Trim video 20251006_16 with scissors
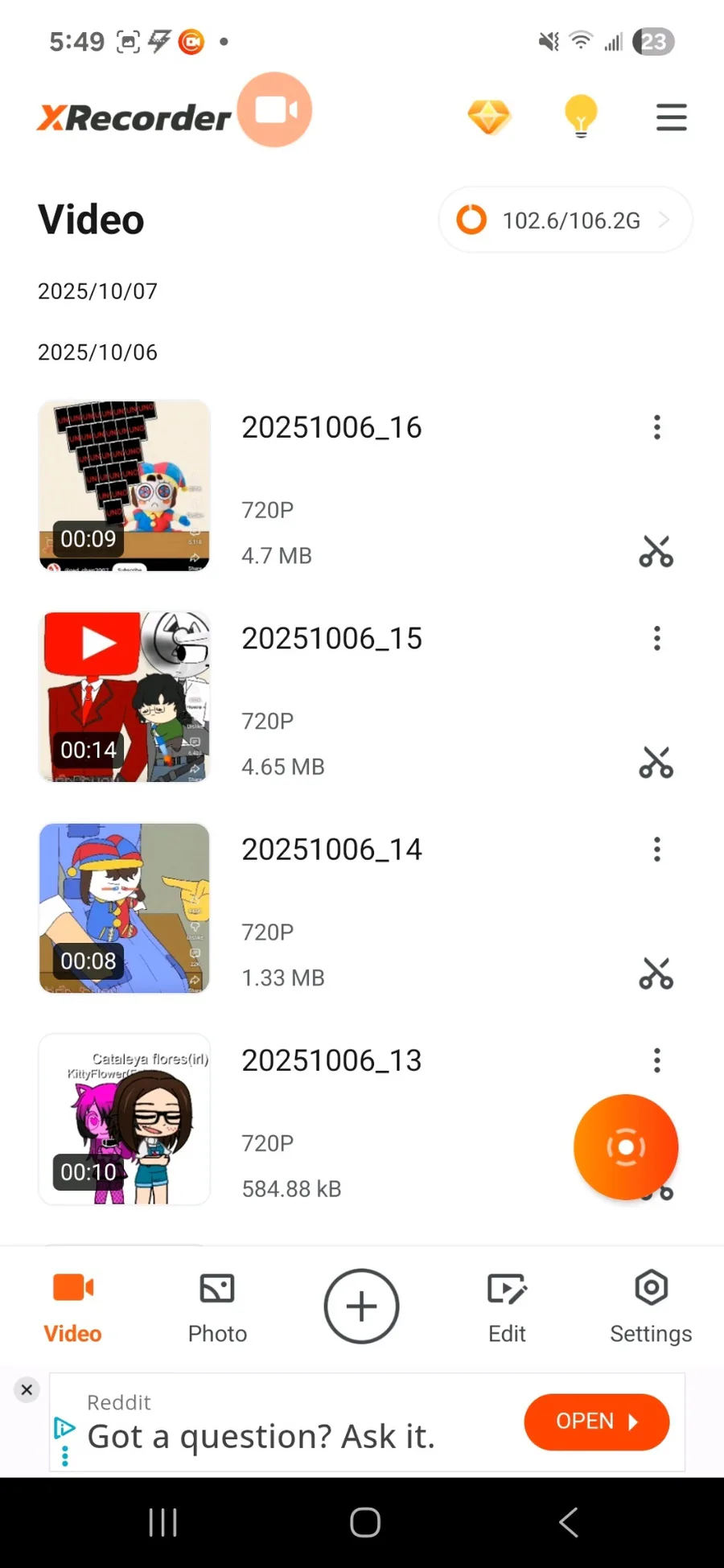 click(x=656, y=552)
